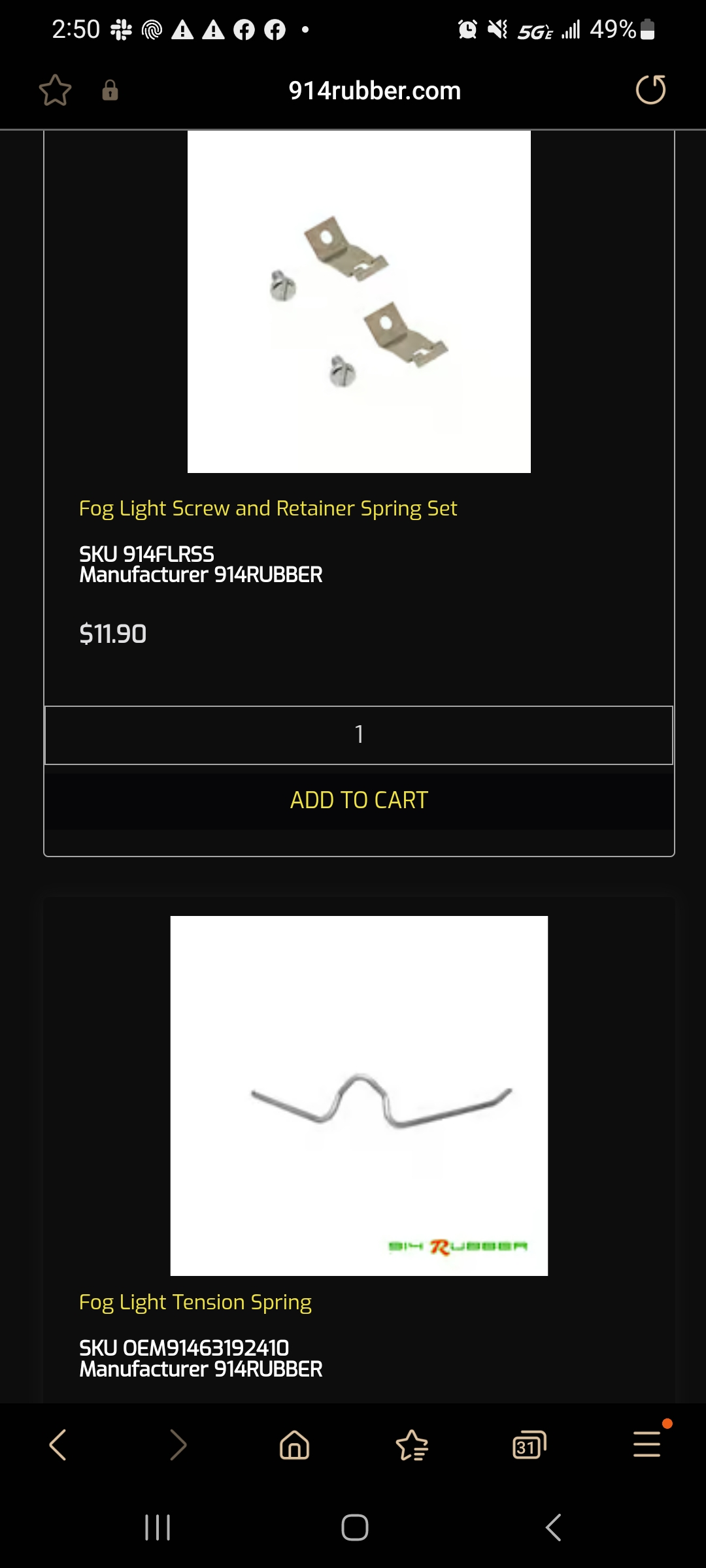Open the Fog Light Tension Spring image
706x1568 pixels.
[x=359, y=1095]
